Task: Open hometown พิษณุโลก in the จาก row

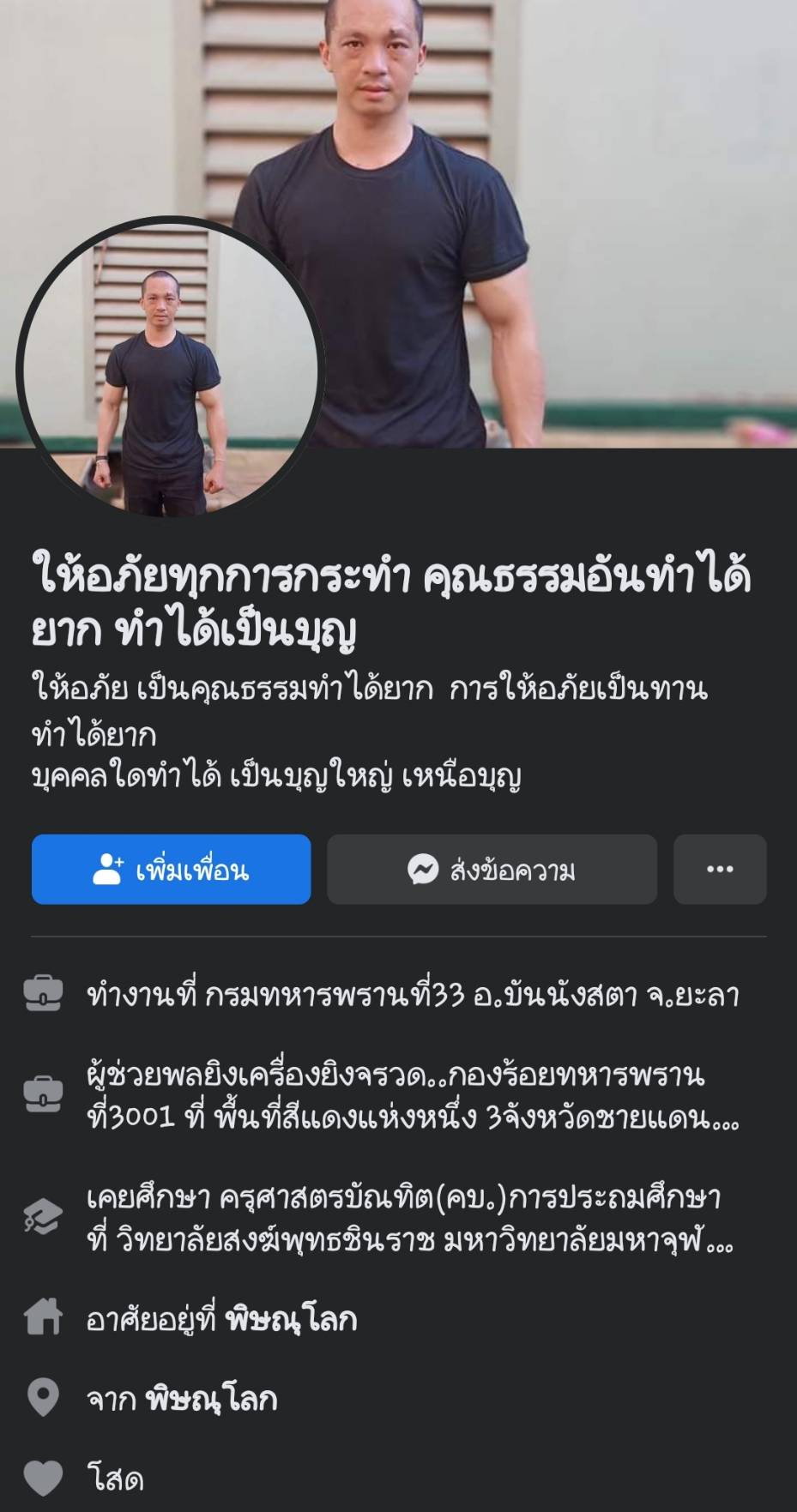Action: 211,1400
